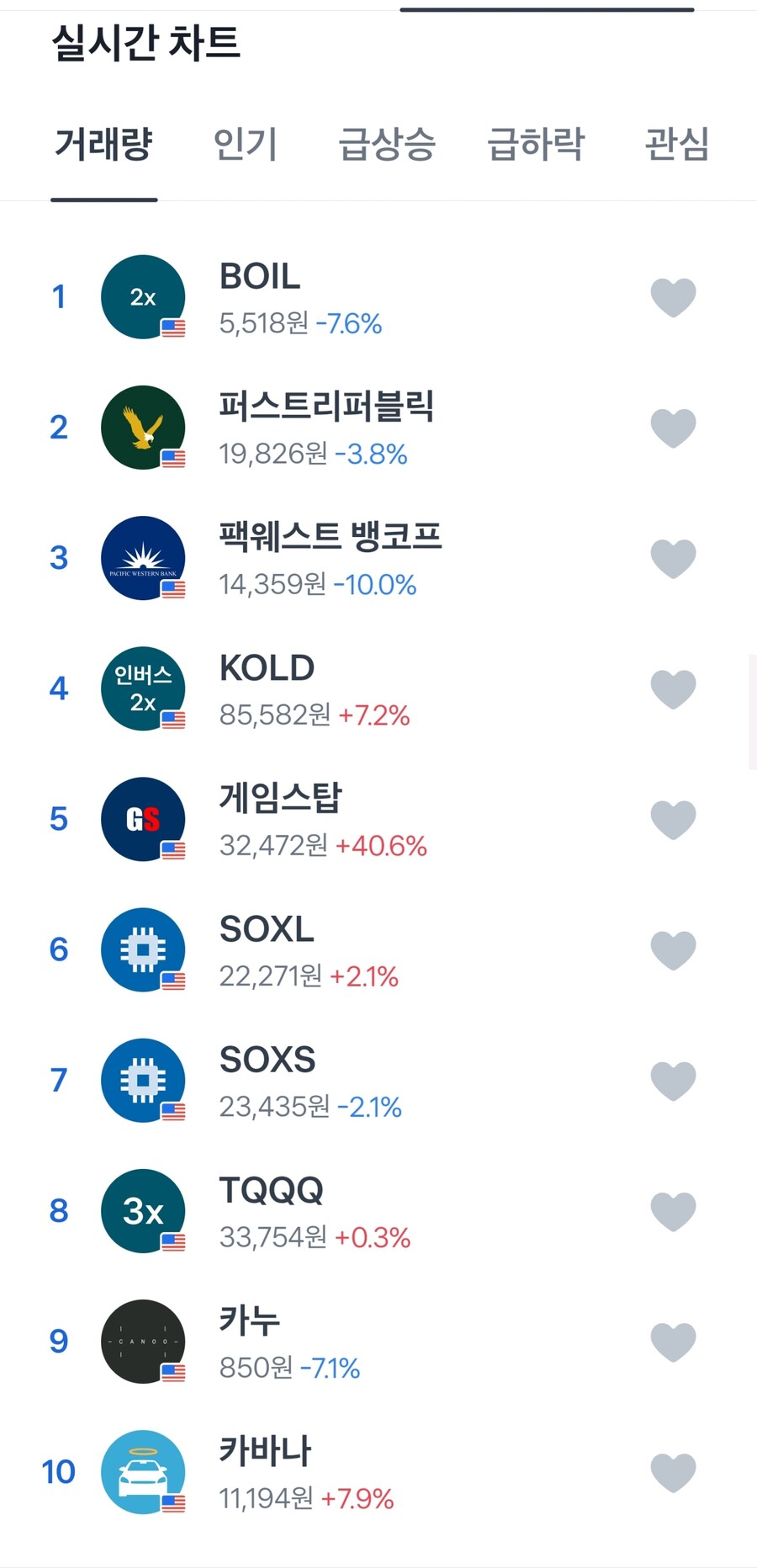Click the Carvana car-with-halo icon
The width and height of the screenshot is (757, 1568).
(x=142, y=1472)
